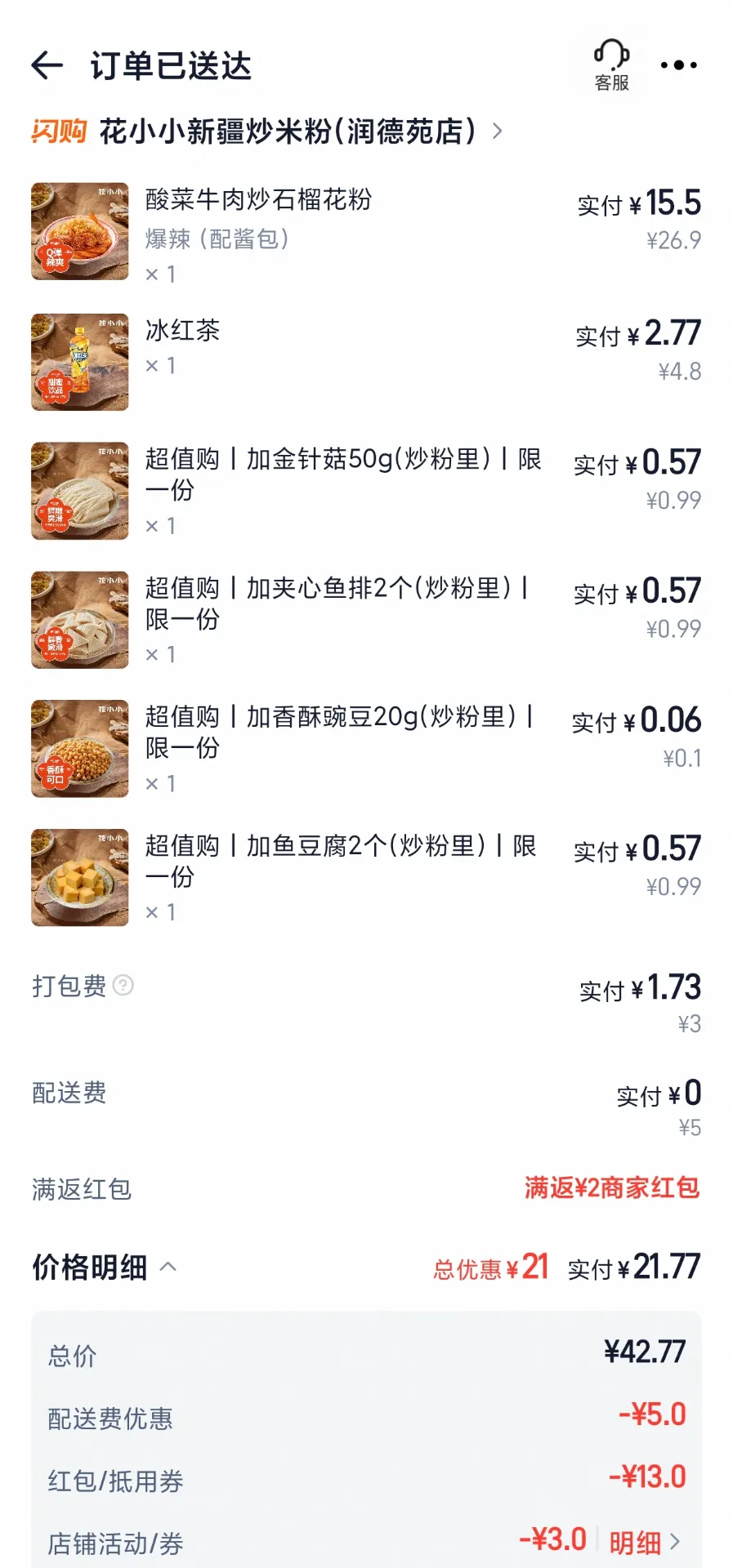Click the 闪购 flash-purchase badge

(x=59, y=131)
